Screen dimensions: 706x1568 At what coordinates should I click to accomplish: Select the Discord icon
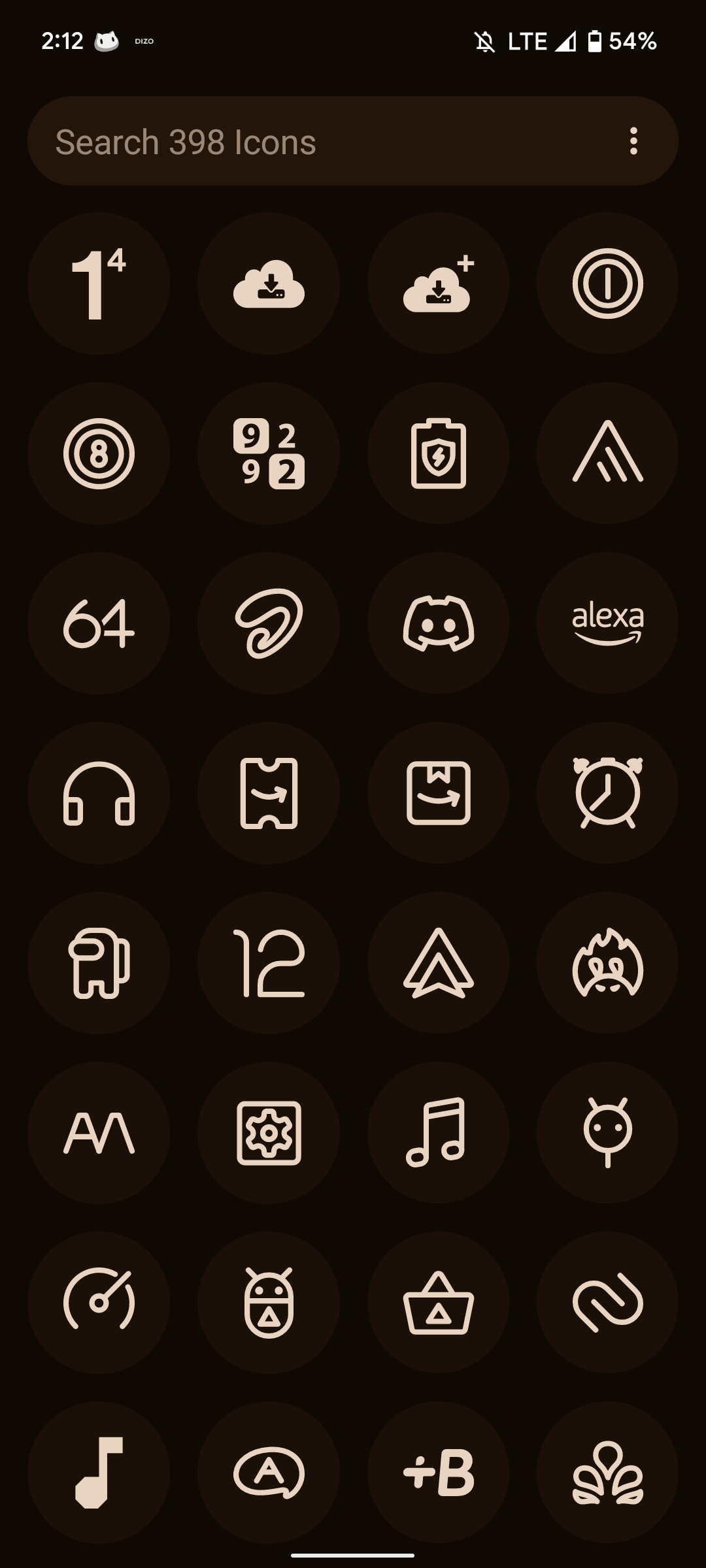coord(438,623)
